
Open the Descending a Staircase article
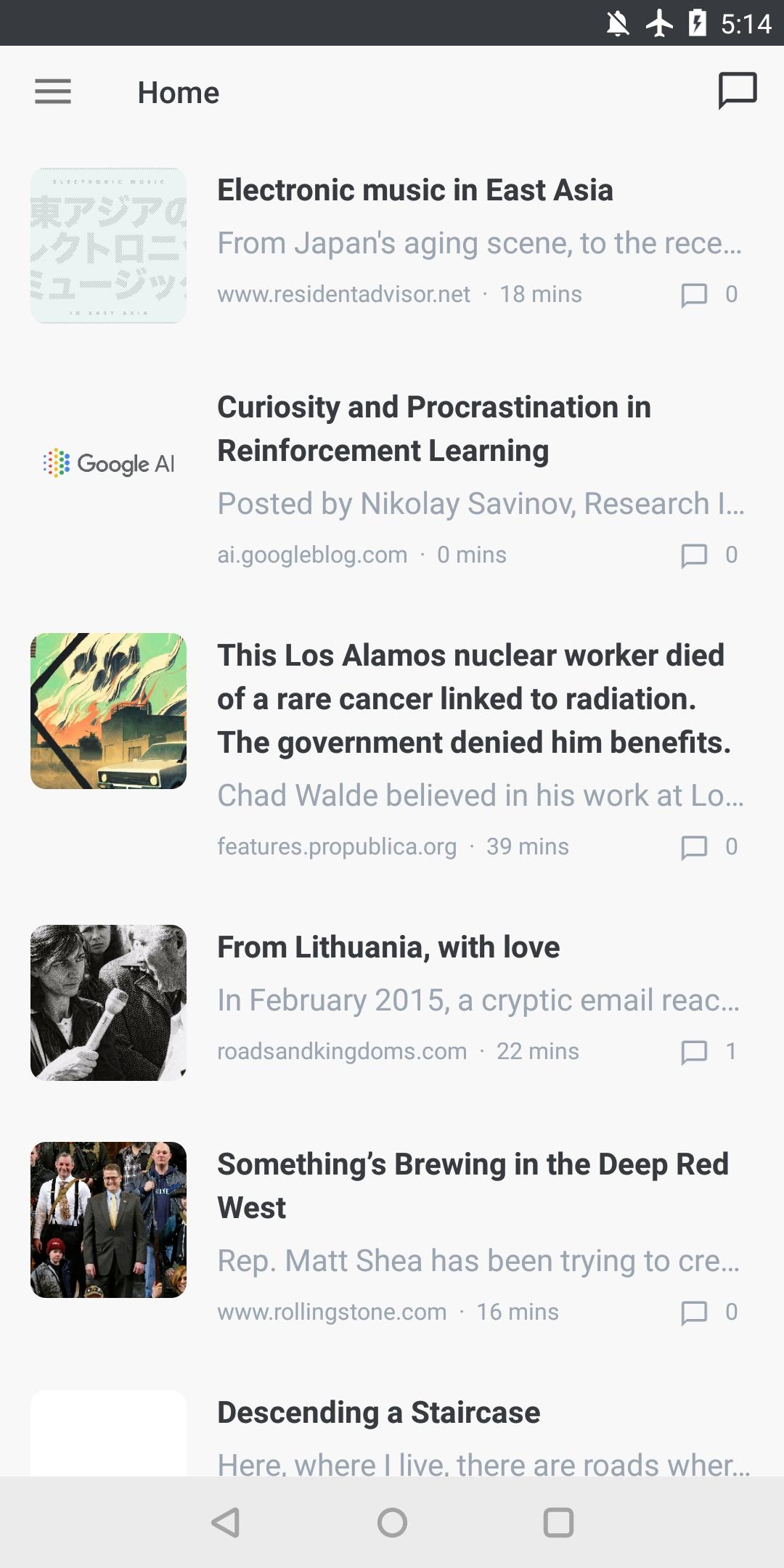(x=378, y=1413)
